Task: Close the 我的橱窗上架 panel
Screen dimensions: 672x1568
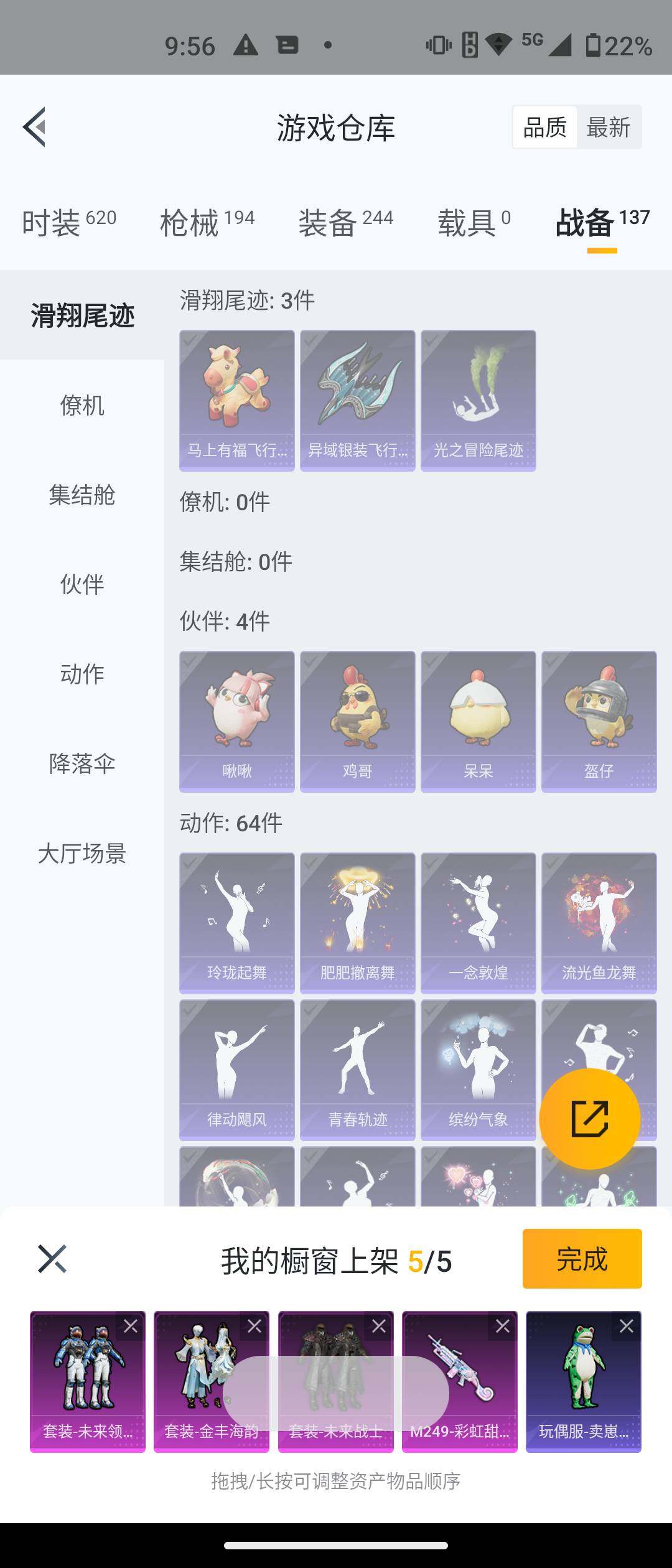Action: [52, 1259]
